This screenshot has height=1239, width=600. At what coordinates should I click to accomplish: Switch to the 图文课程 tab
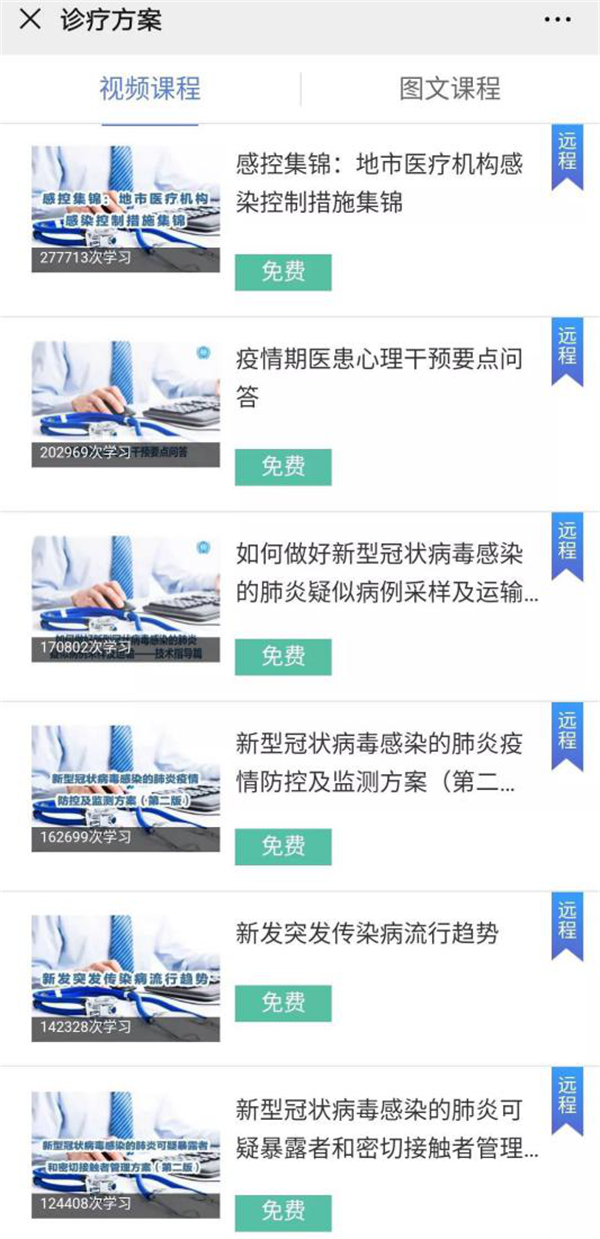449,88
